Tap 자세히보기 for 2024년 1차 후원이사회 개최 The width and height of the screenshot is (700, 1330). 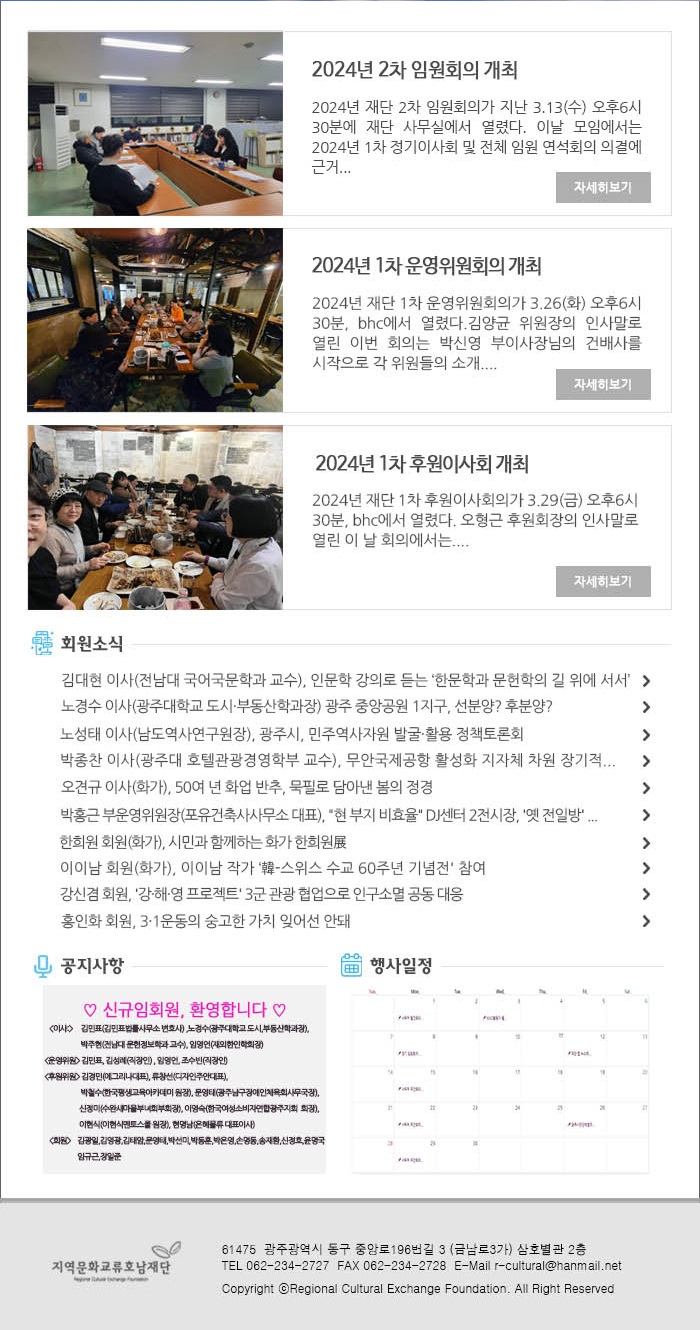click(x=602, y=581)
